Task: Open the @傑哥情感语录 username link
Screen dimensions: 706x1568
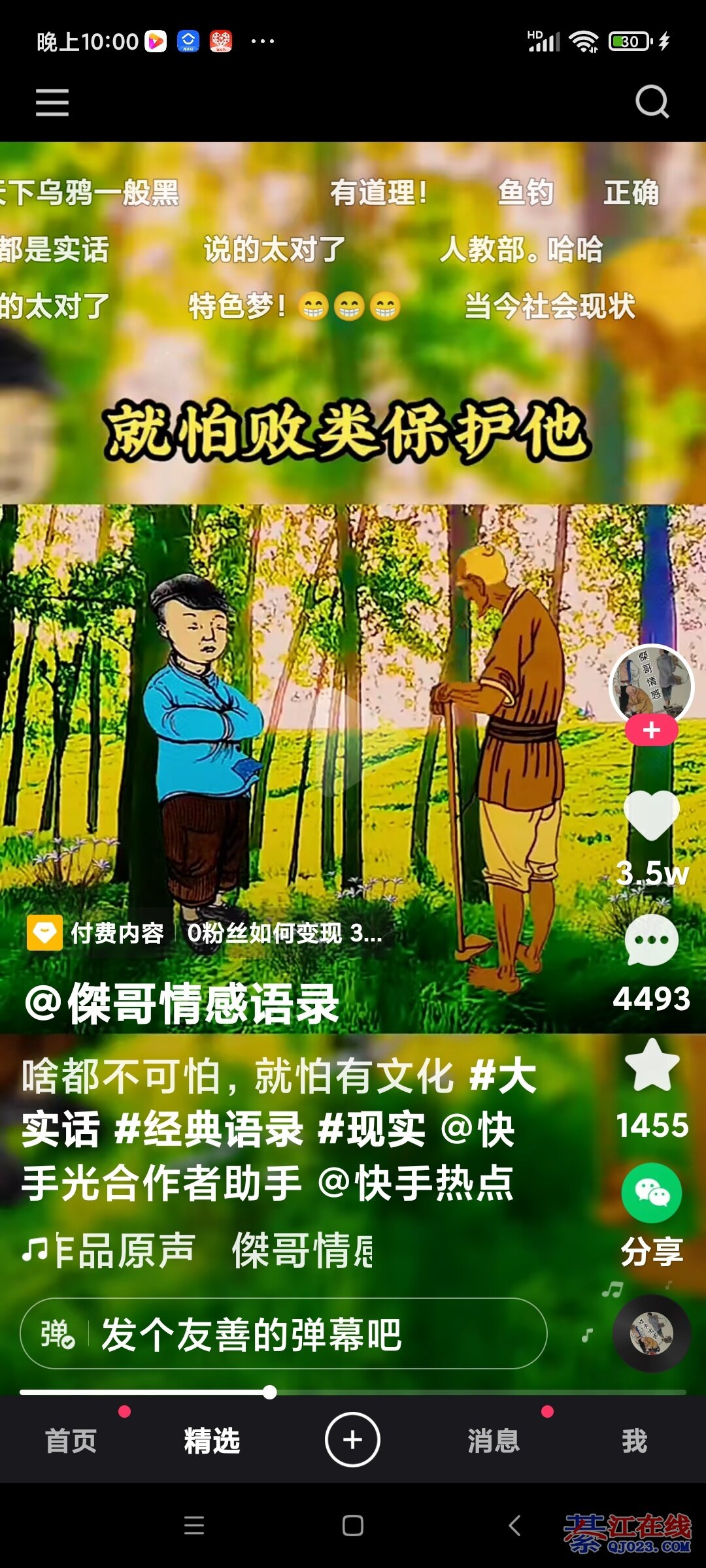Action: pos(182,1004)
